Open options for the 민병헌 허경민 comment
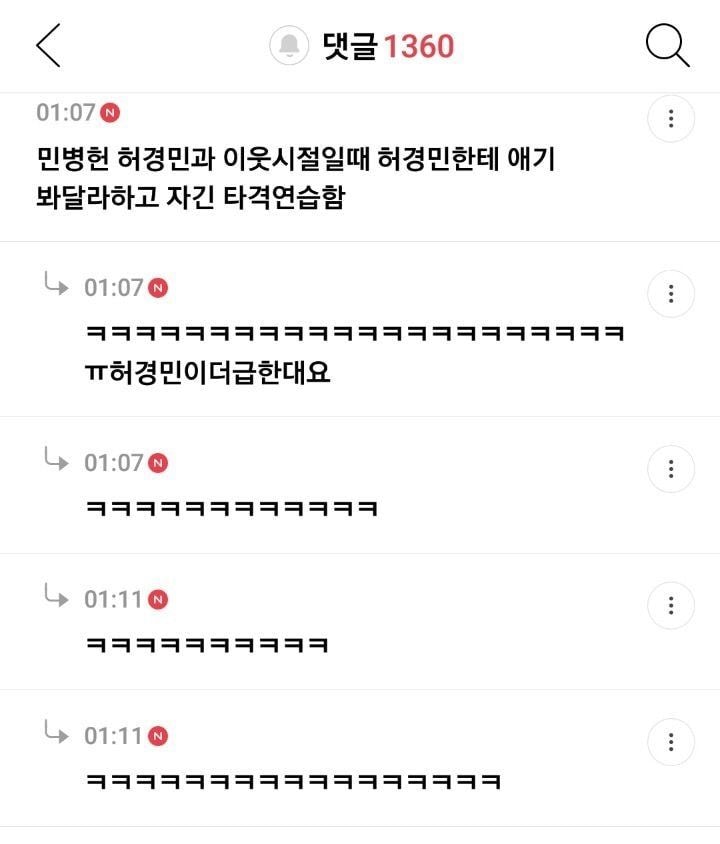 click(671, 120)
